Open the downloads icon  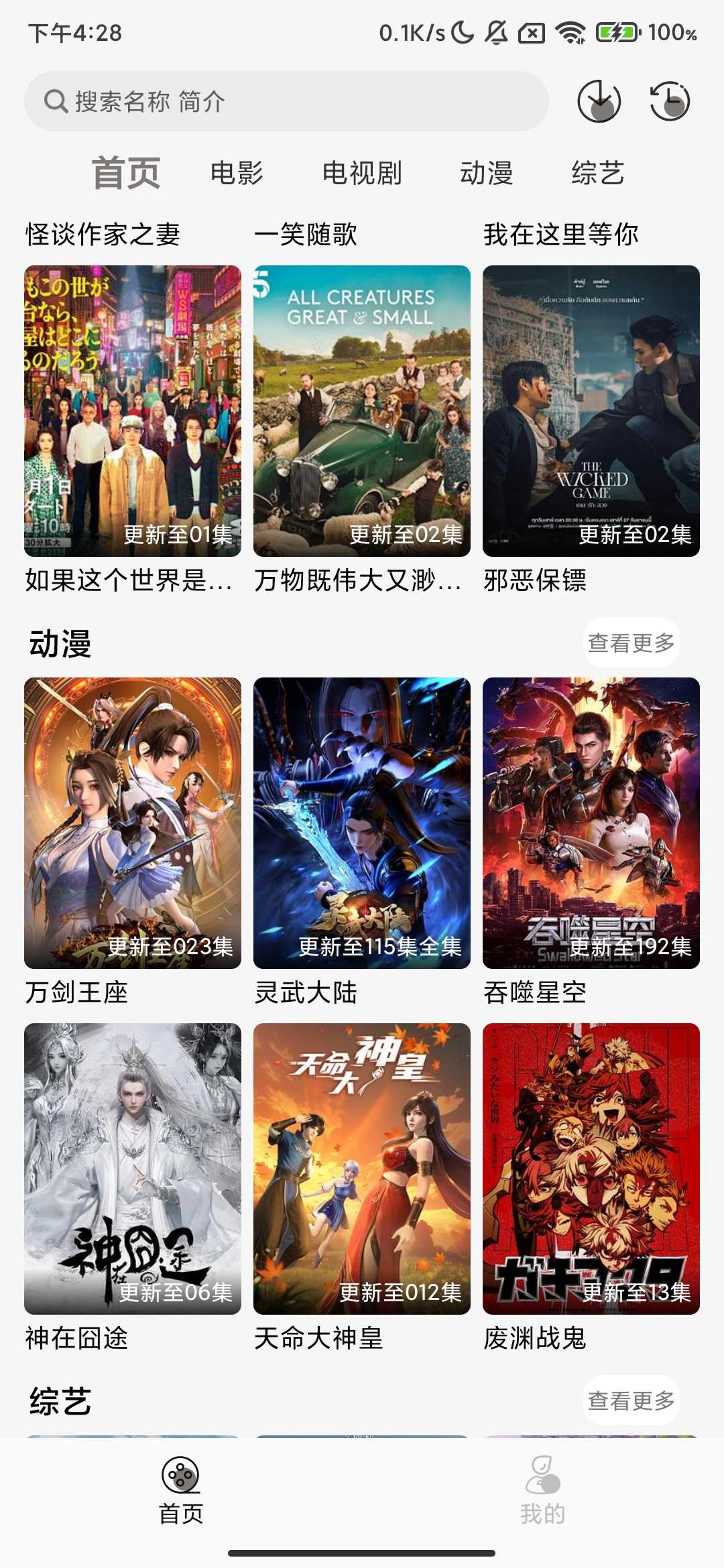[x=599, y=102]
